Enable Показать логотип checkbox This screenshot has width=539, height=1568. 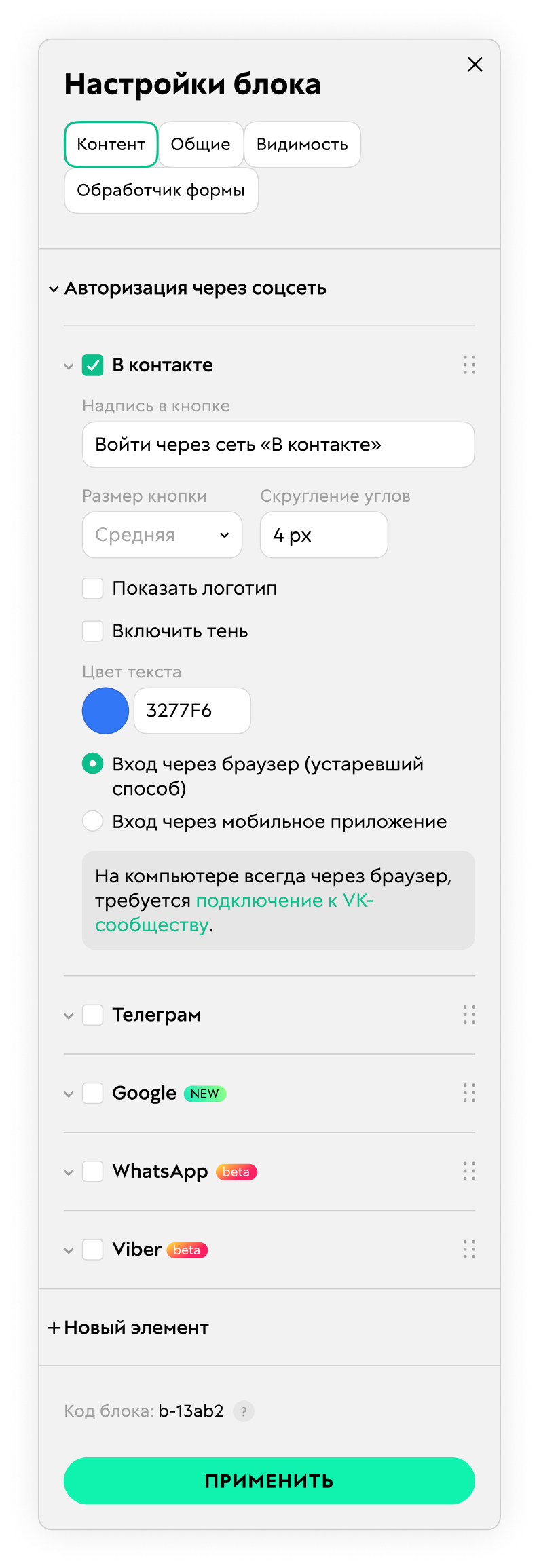pyautogui.click(x=93, y=589)
